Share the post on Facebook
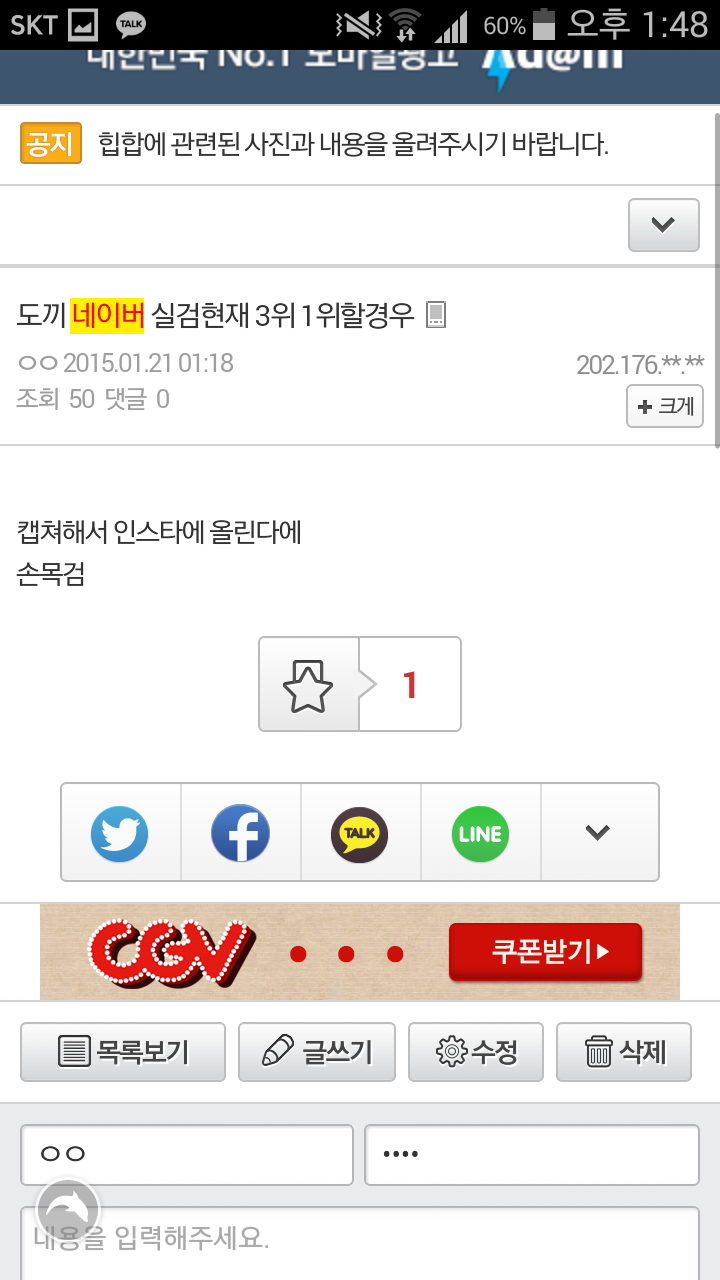This screenshot has width=720, height=1280. 240,833
